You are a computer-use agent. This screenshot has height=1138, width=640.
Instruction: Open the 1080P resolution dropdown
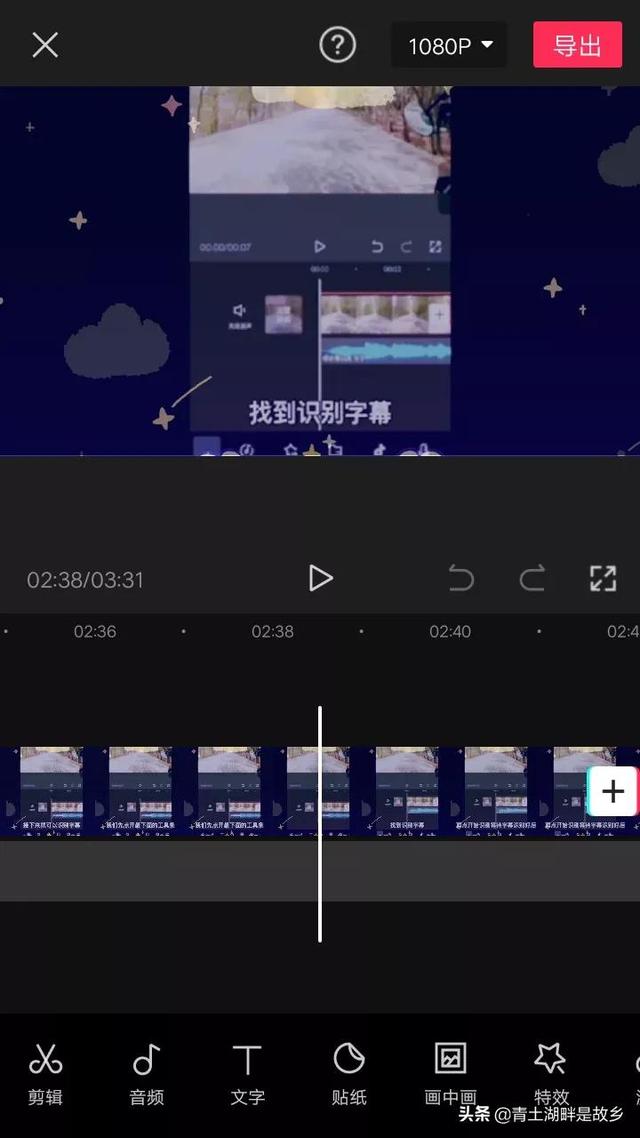(450, 46)
